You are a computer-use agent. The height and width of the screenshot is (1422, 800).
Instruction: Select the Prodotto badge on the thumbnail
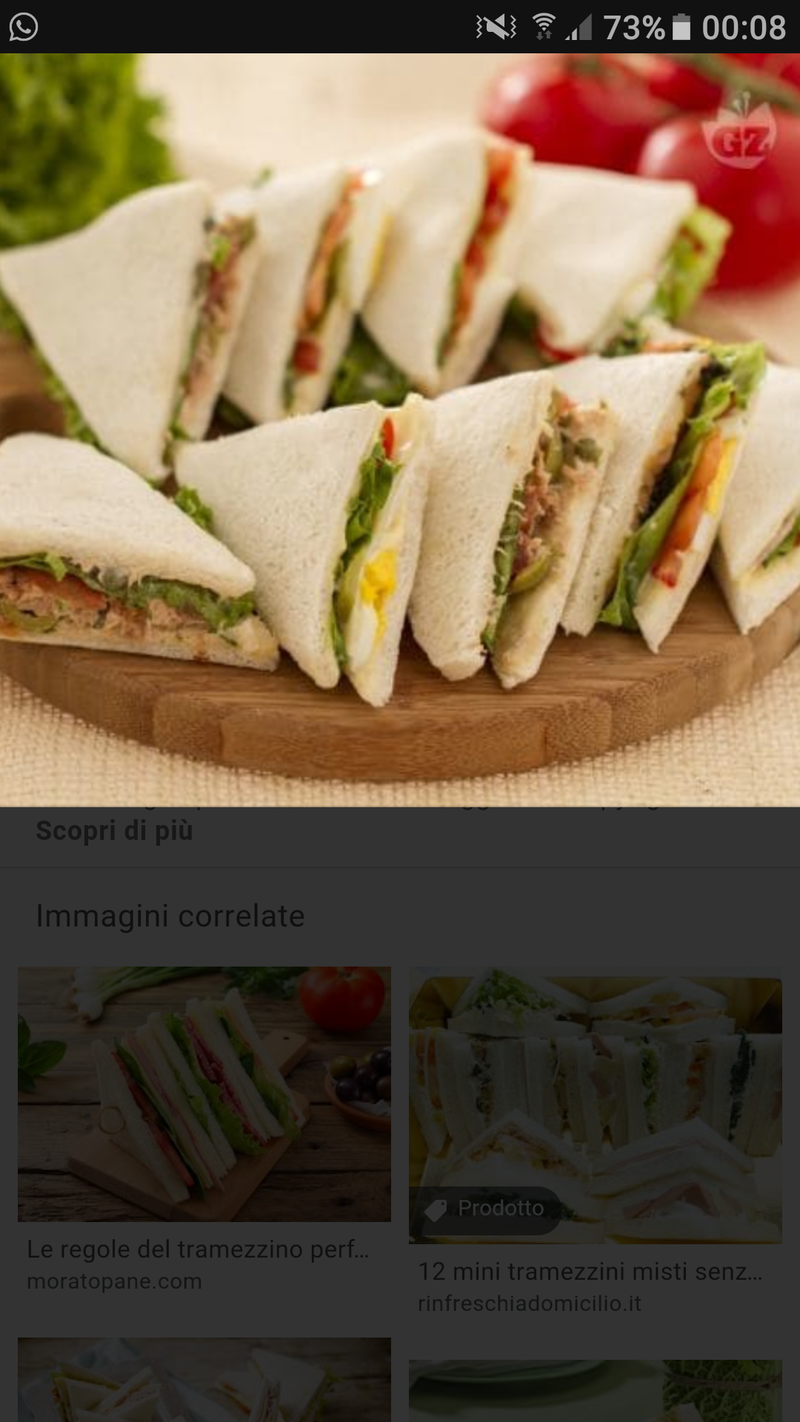point(486,1210)
